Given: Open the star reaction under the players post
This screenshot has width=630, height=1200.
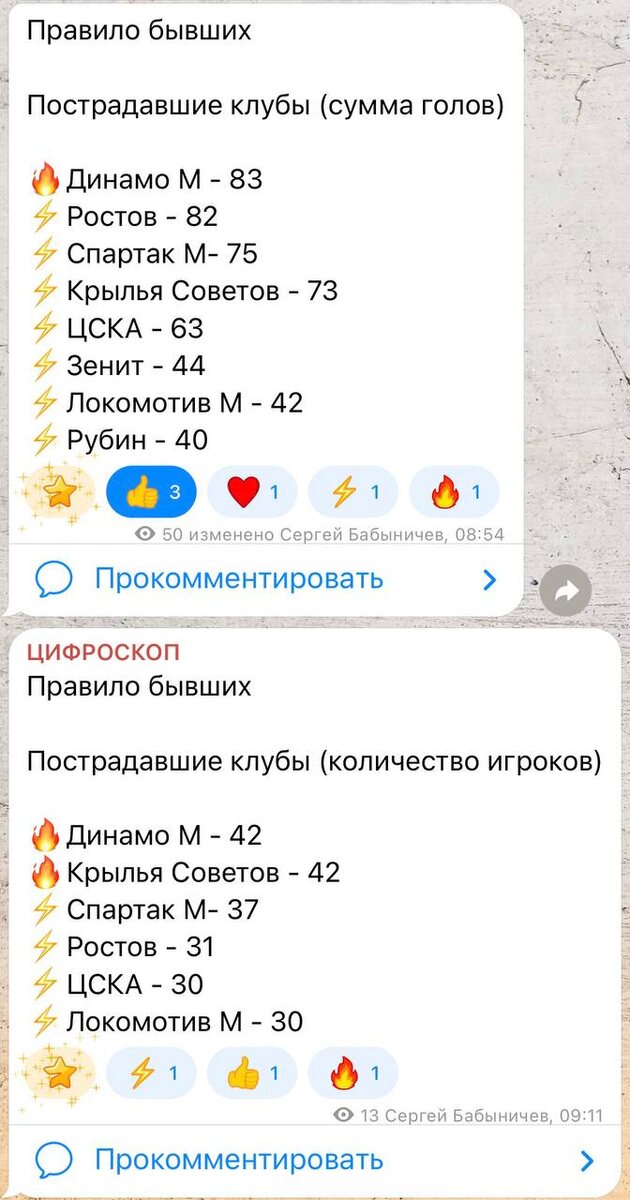Looking at the screenshot, I should click(58, 1074).
